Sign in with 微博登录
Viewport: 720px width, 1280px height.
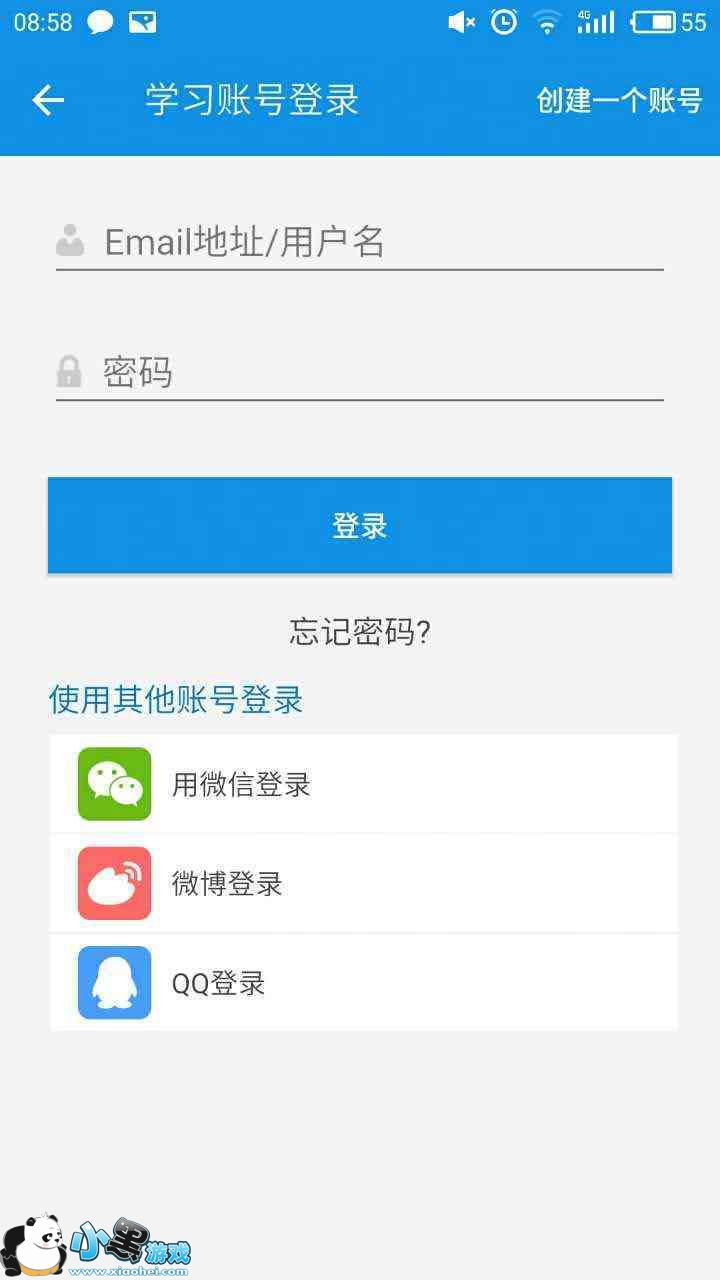pos(363,883)
